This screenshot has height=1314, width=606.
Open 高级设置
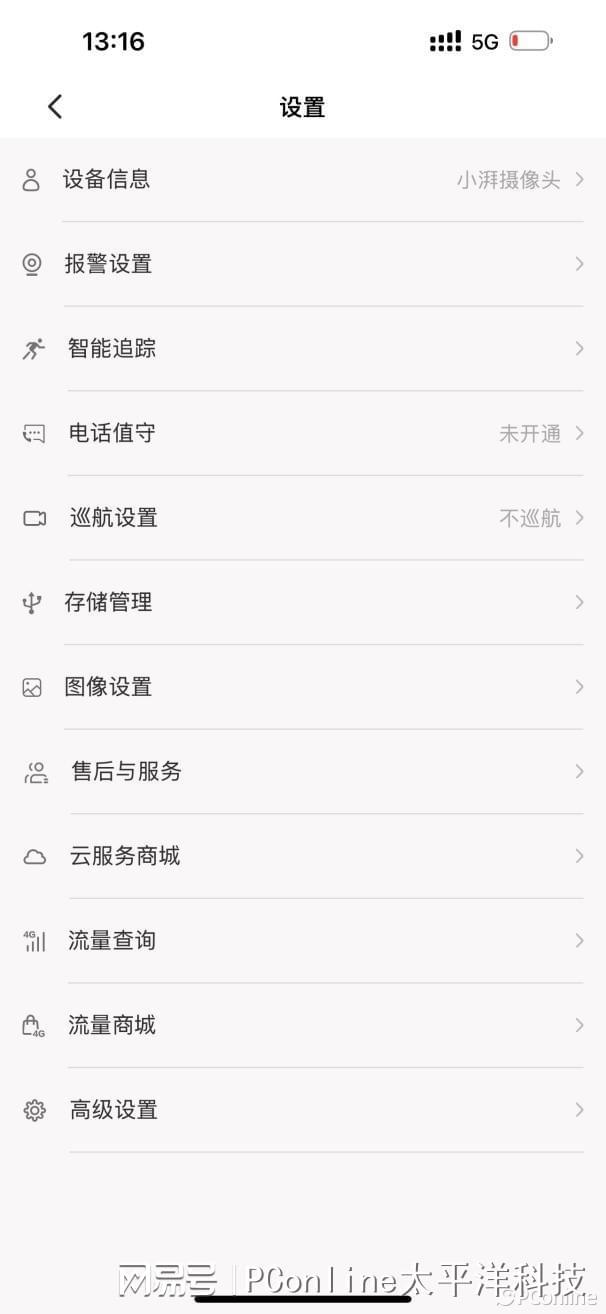click(x=303, y=1109)
